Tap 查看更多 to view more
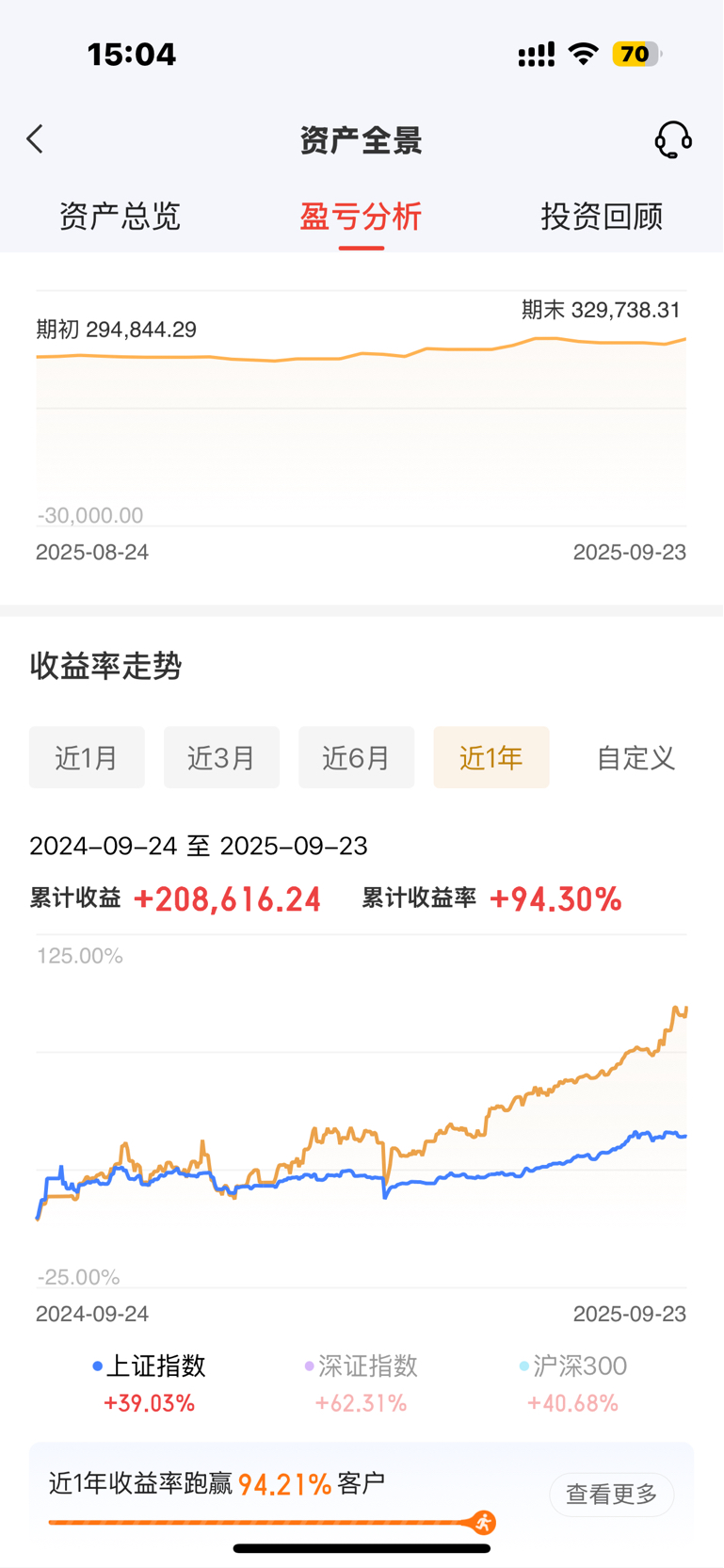This screenshot has height=1568, width=724. (612, 1494)
